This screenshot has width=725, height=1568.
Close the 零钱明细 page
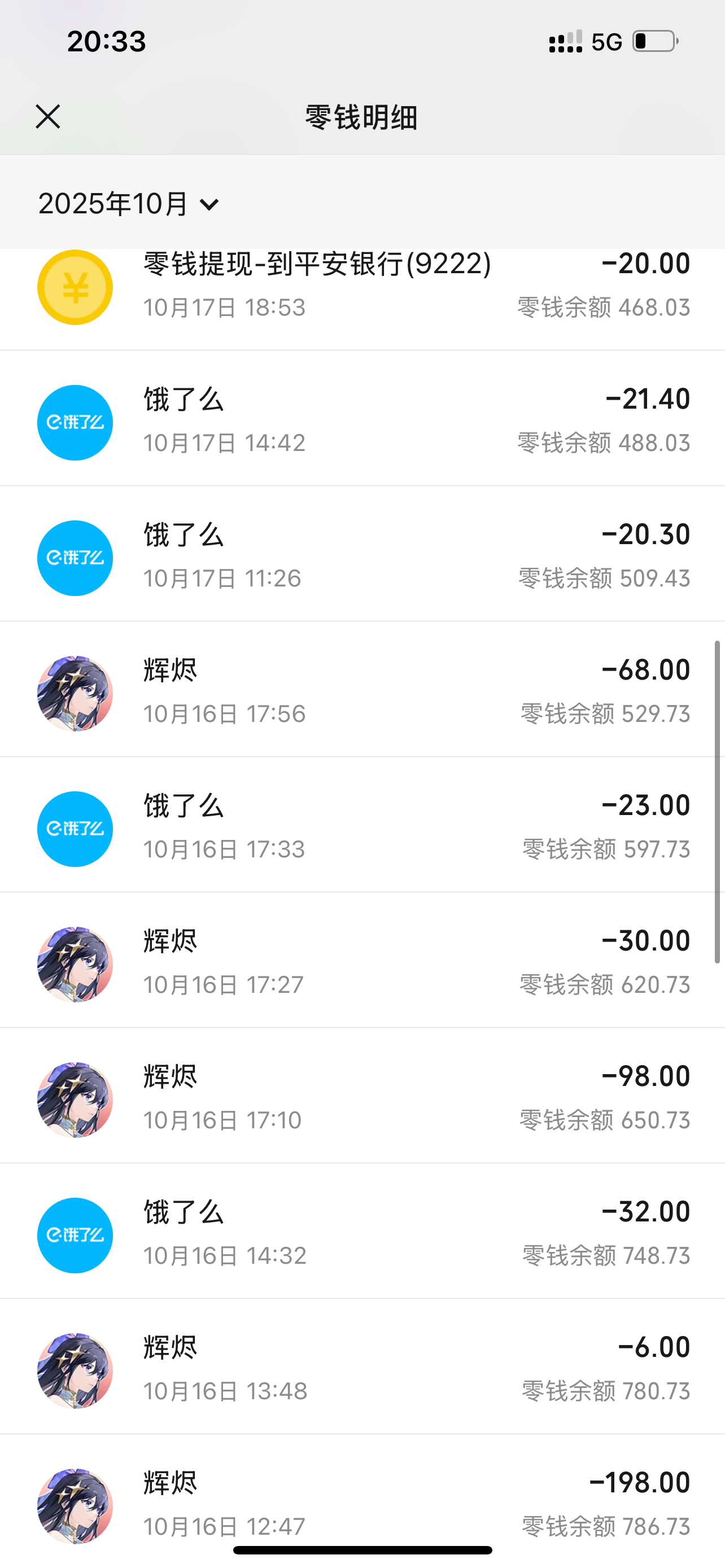(47, 116)
